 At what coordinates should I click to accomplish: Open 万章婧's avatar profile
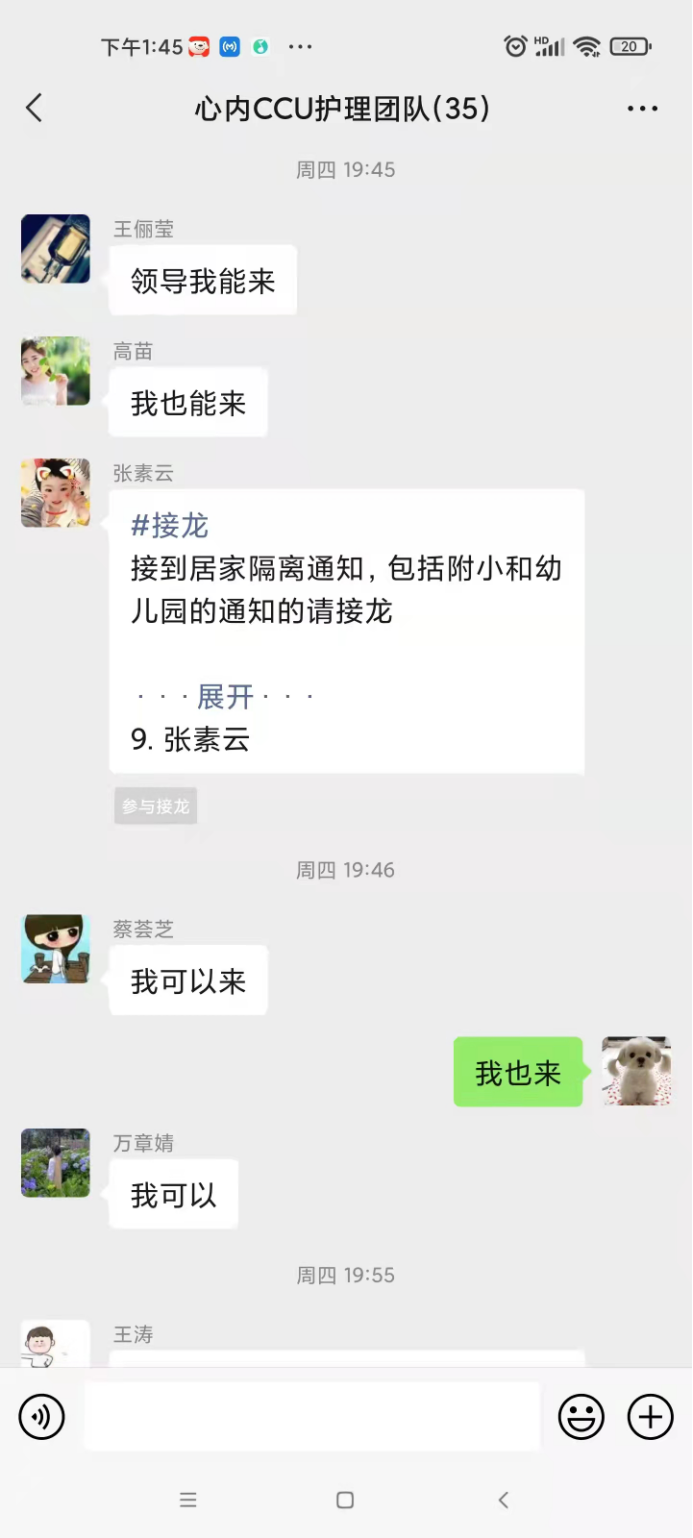pos(56,1163)
